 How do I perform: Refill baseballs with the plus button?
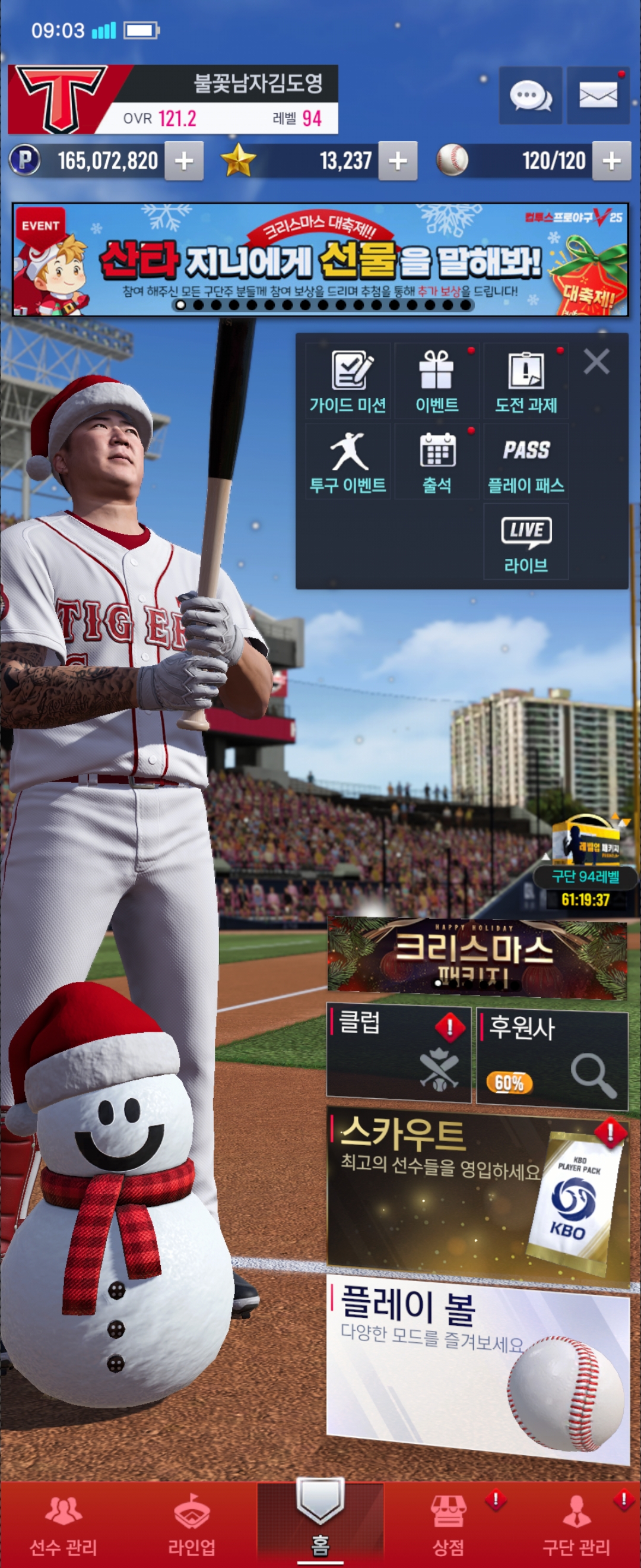611,162
